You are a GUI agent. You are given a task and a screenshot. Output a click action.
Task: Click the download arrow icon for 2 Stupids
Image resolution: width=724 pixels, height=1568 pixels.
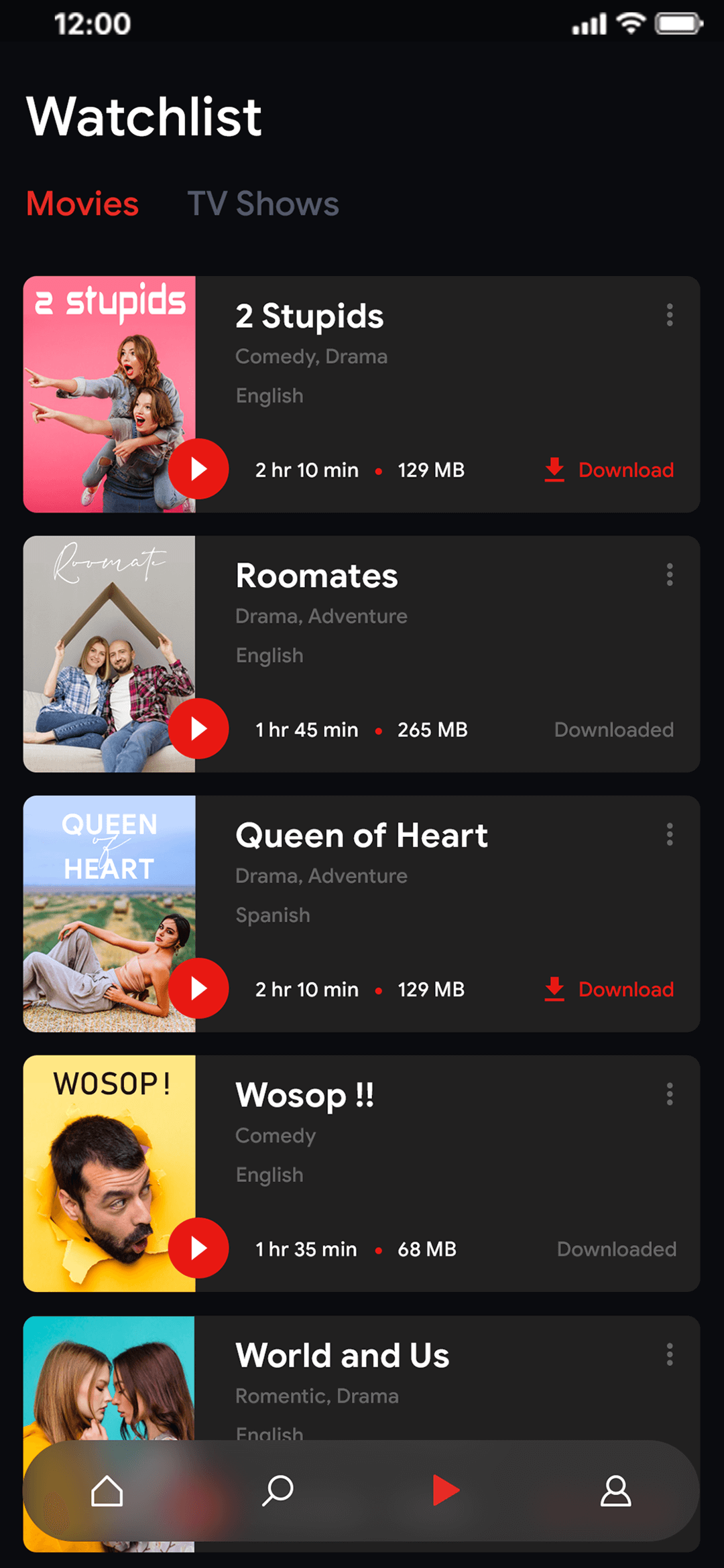pyautogui.click(x=554, y=470)
